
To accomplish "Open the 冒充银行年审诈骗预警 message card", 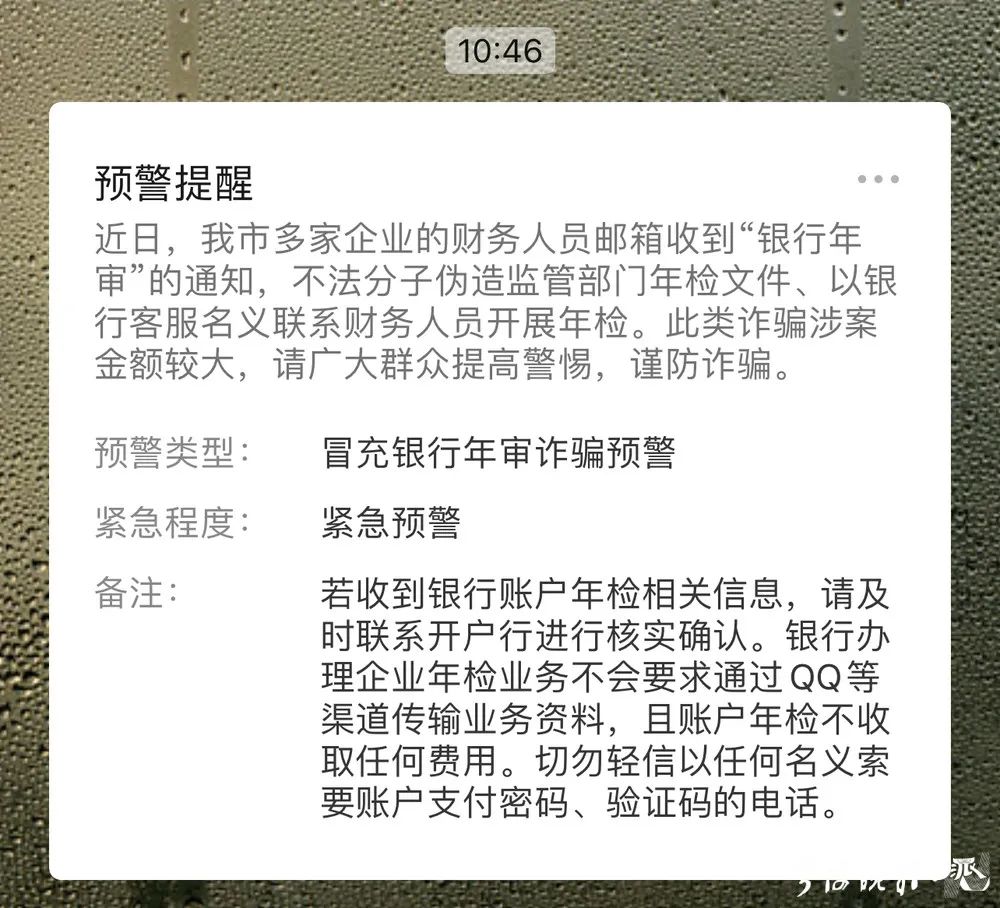I will point(497,452).
